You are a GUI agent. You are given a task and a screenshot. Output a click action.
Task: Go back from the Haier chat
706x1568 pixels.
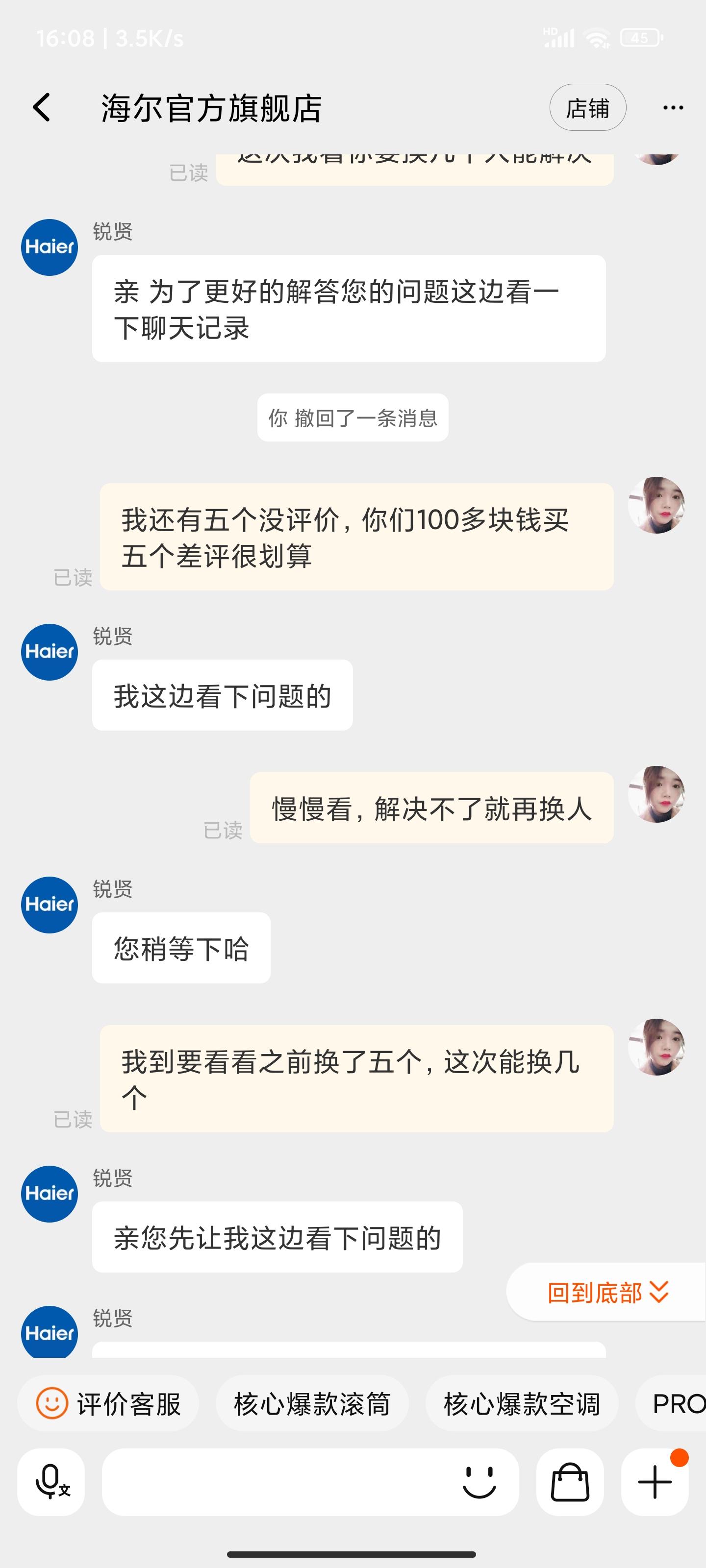coord(41,108)
